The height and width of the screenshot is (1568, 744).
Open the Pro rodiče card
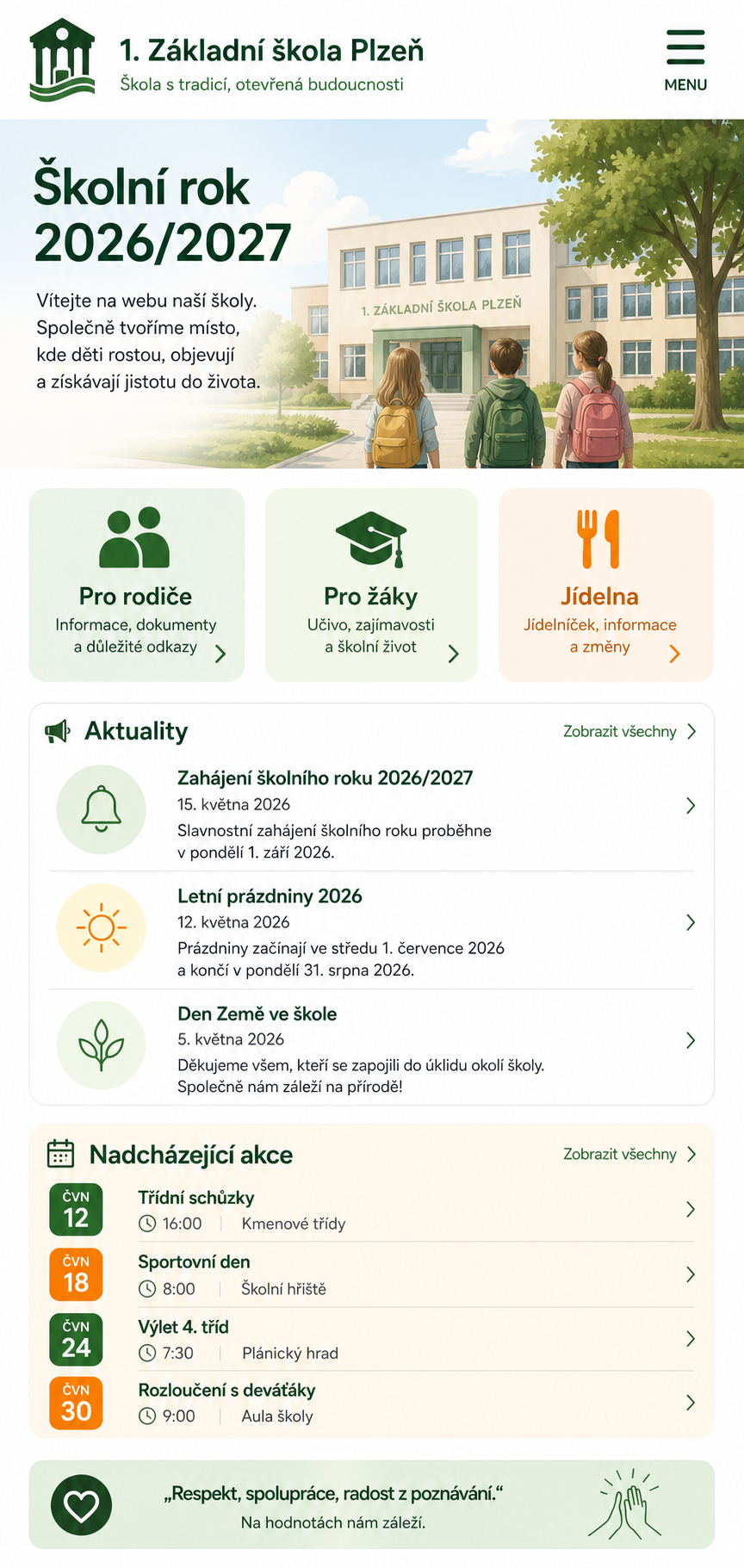137,585
